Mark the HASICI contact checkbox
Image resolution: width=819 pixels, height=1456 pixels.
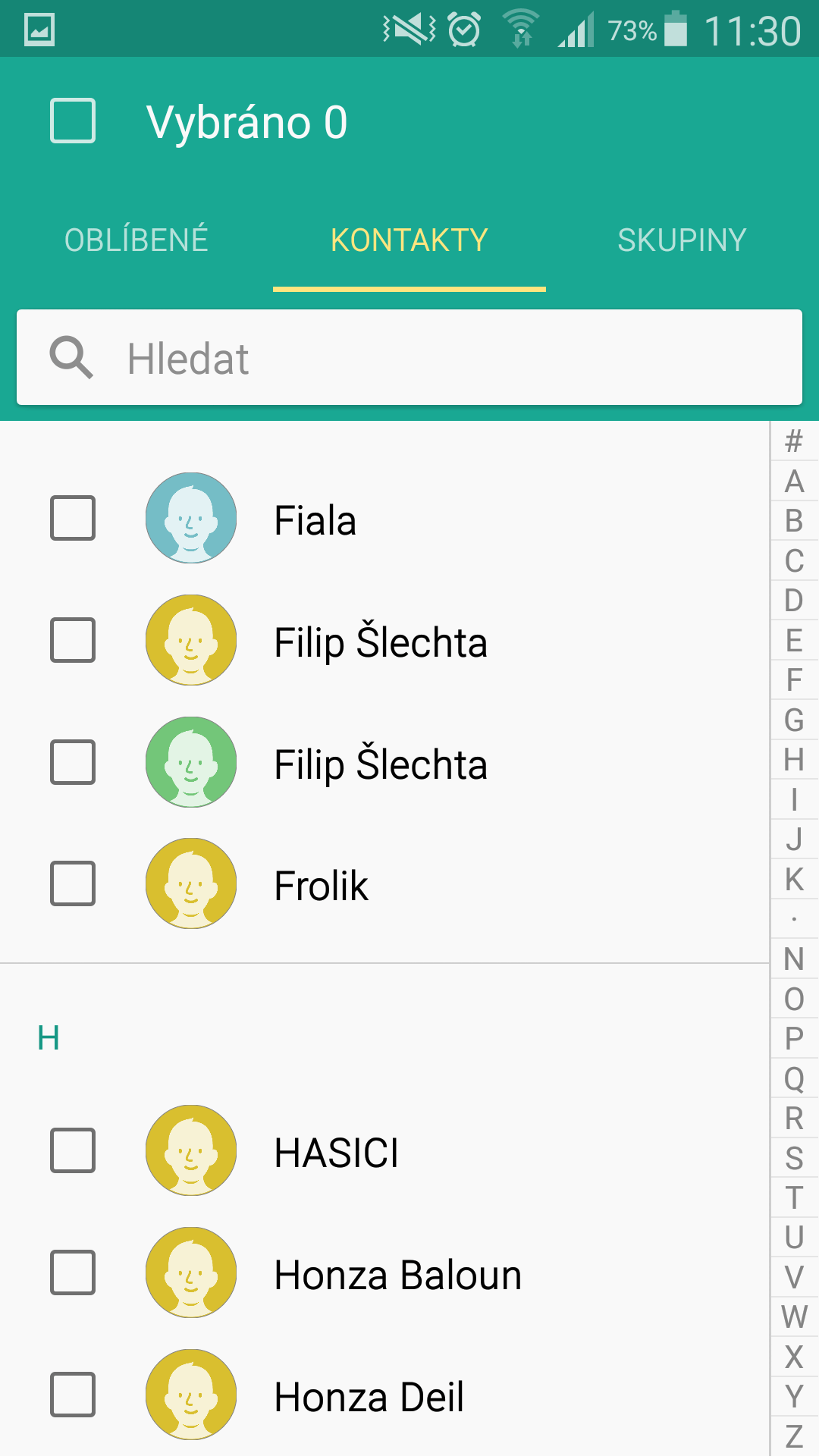coord(73,1150)
